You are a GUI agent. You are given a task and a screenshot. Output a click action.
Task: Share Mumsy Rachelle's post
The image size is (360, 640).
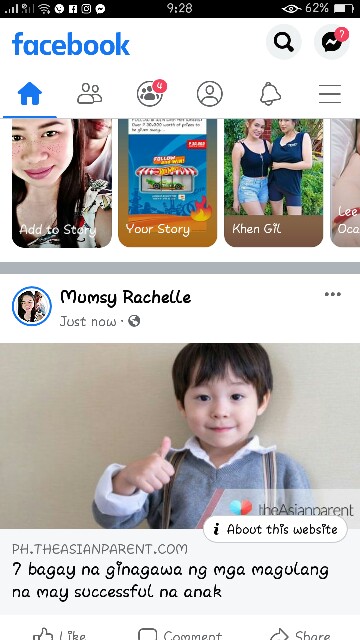(300, 634)
